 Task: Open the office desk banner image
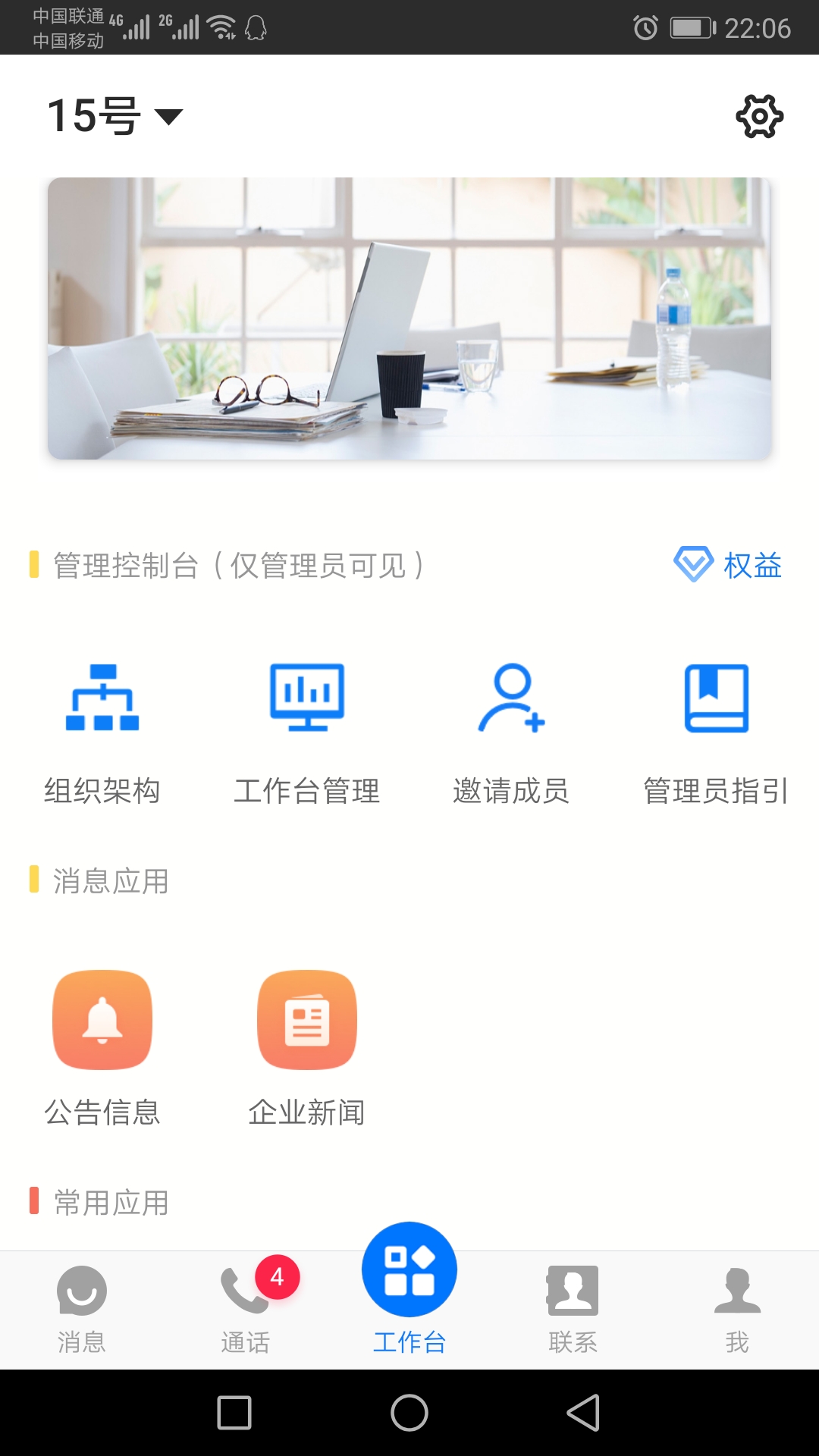(x=409, y=318)
